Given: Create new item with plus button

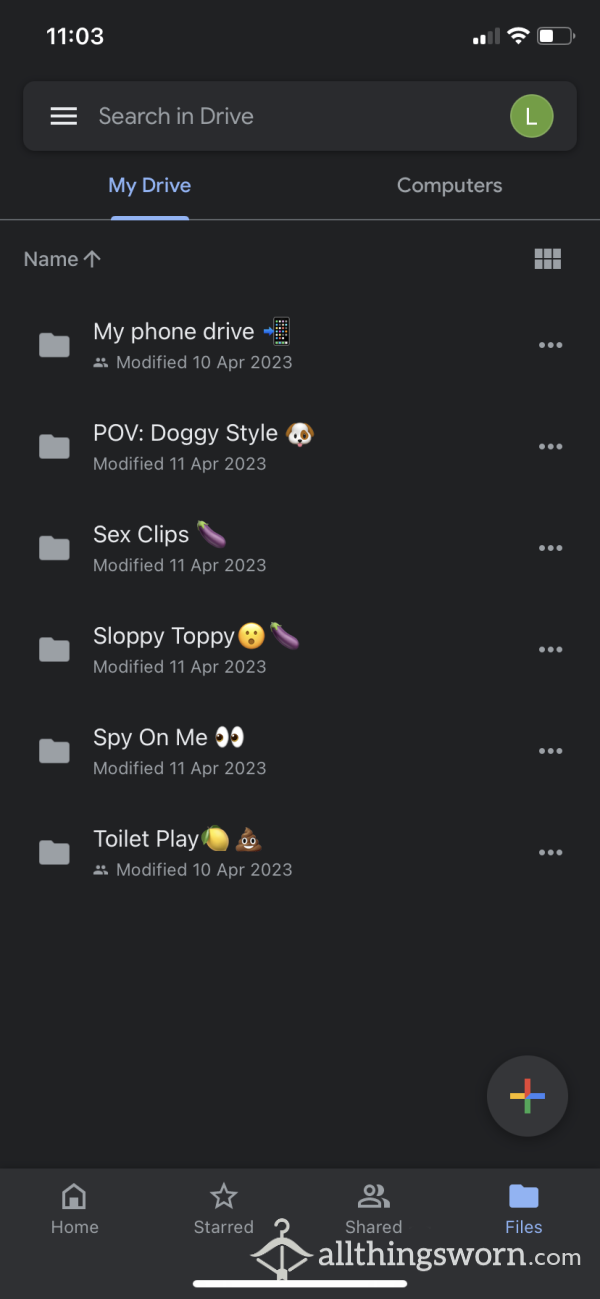Looking at the screenshot, I should pos(527,1096).
